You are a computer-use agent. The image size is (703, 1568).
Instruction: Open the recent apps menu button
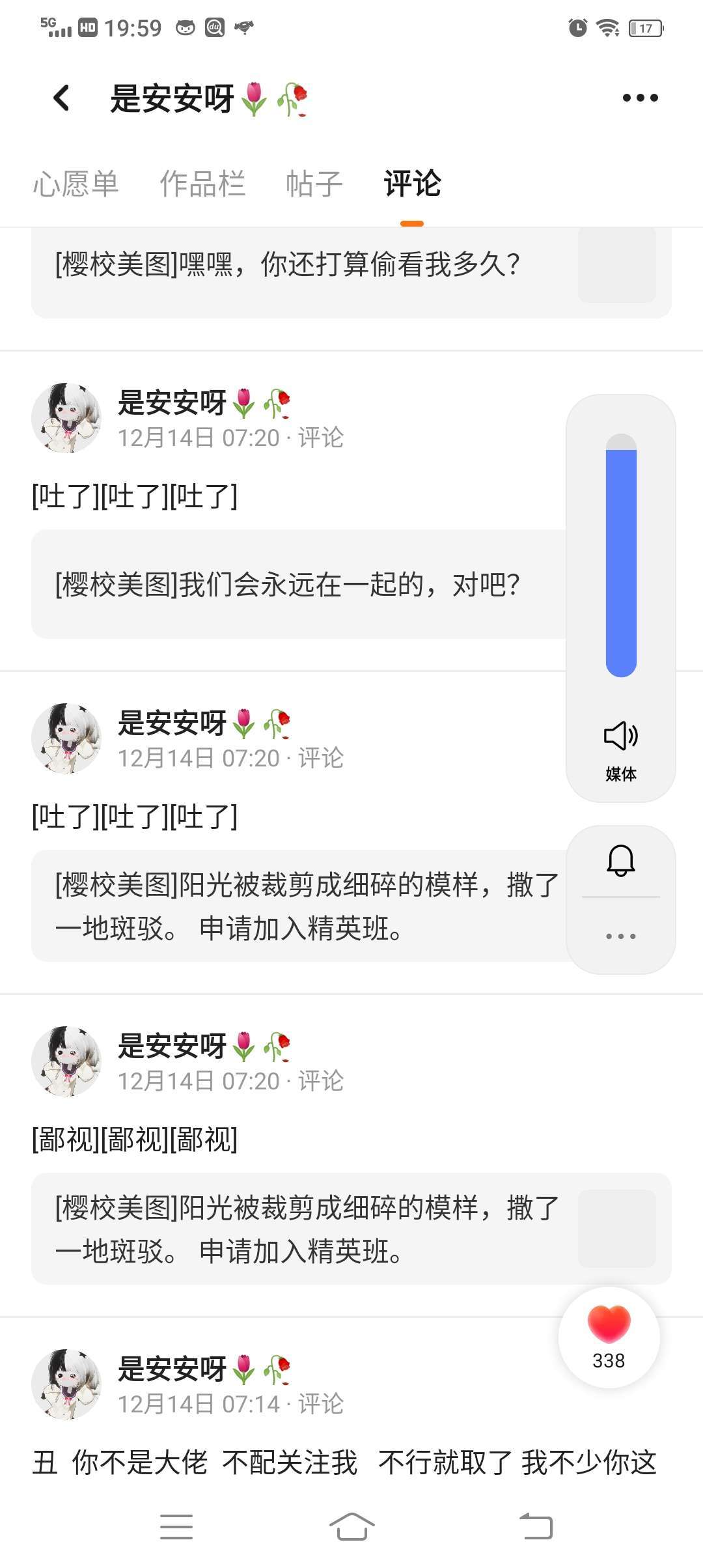coord(176,1526)
